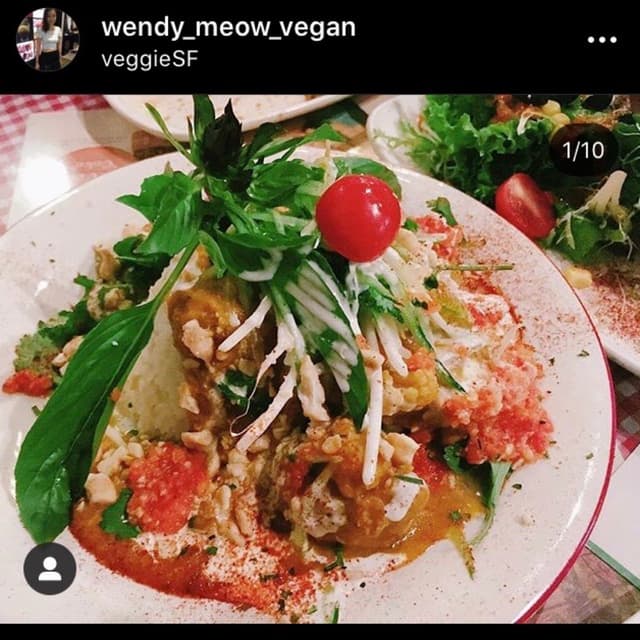
Task: Open wendy_meow_vegan's profile picture
Action: (x=47, y=40)
